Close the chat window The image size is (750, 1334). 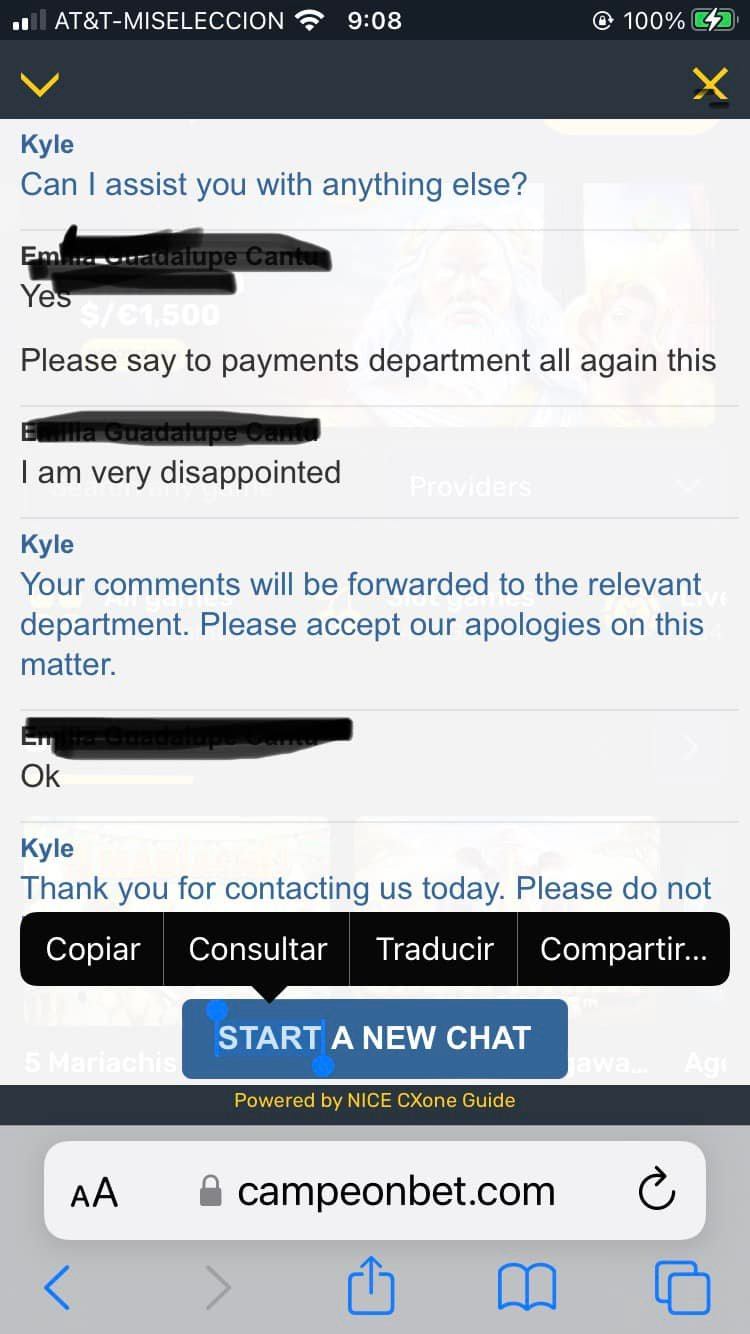[710, 85]
